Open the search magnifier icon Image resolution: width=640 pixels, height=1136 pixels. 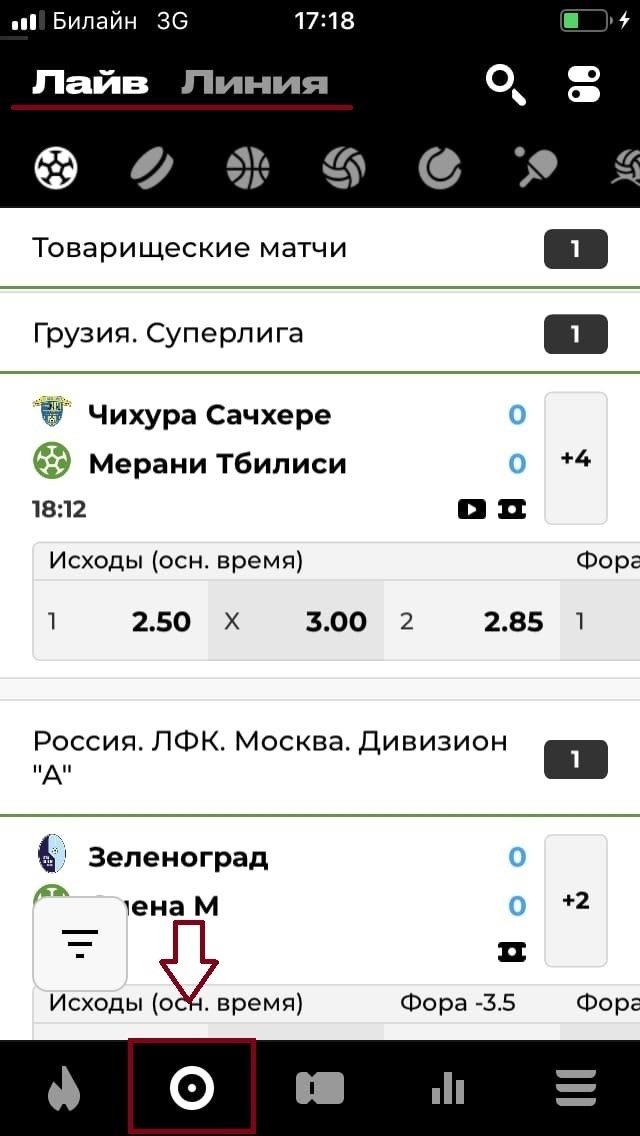pyautogui.click(x=505, y=83)
